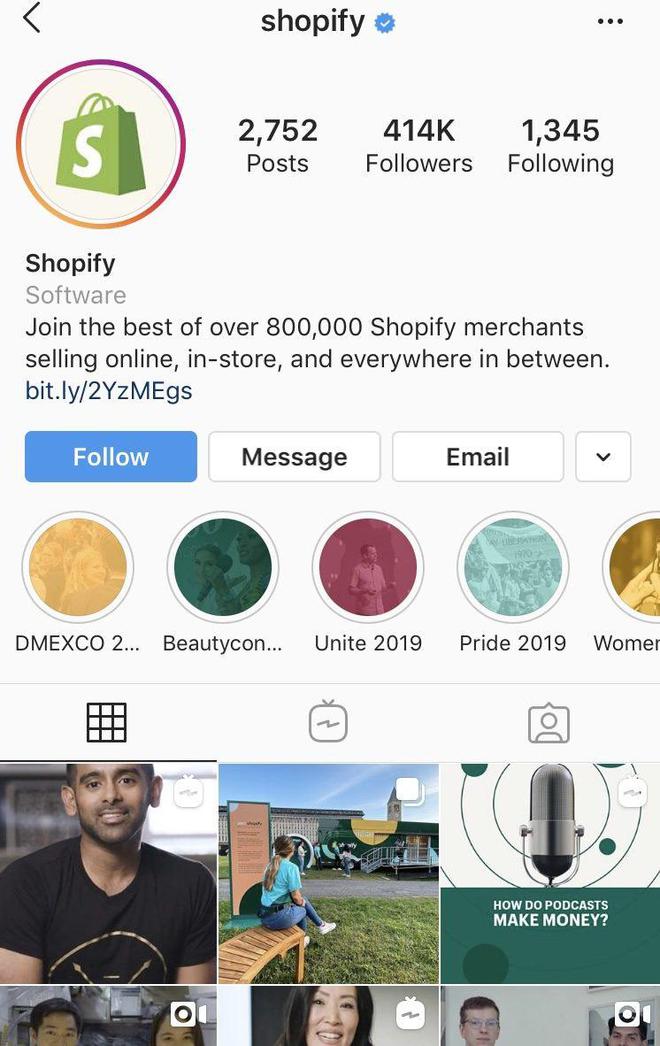Open the bit.ly/2YzMEgs bio link
Viewport: 660px width, 1046px height.
[109, 391]
